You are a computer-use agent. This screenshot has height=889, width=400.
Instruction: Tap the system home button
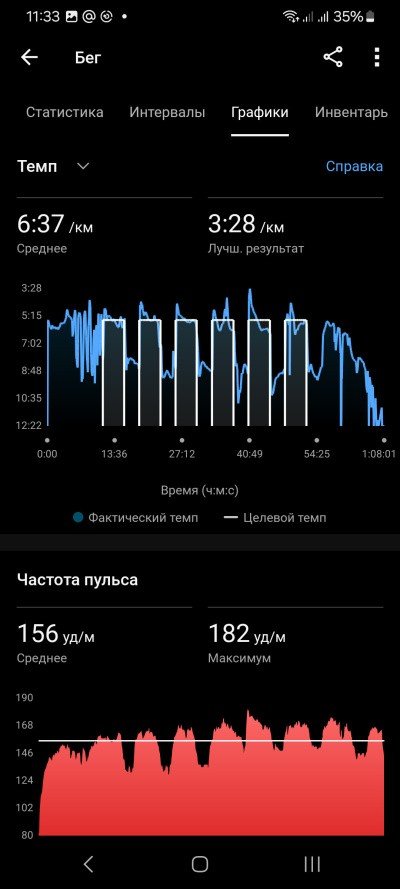pyautogui.click(x=200, y=864)
